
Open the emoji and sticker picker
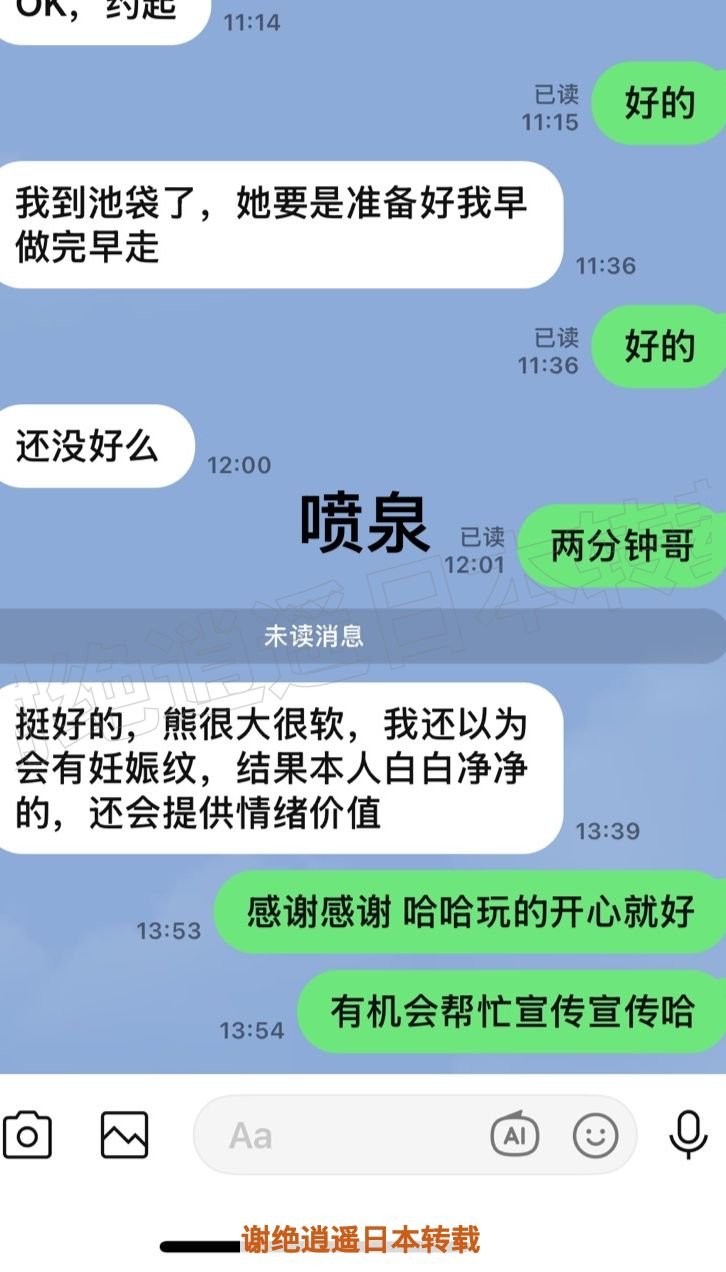595,1136
